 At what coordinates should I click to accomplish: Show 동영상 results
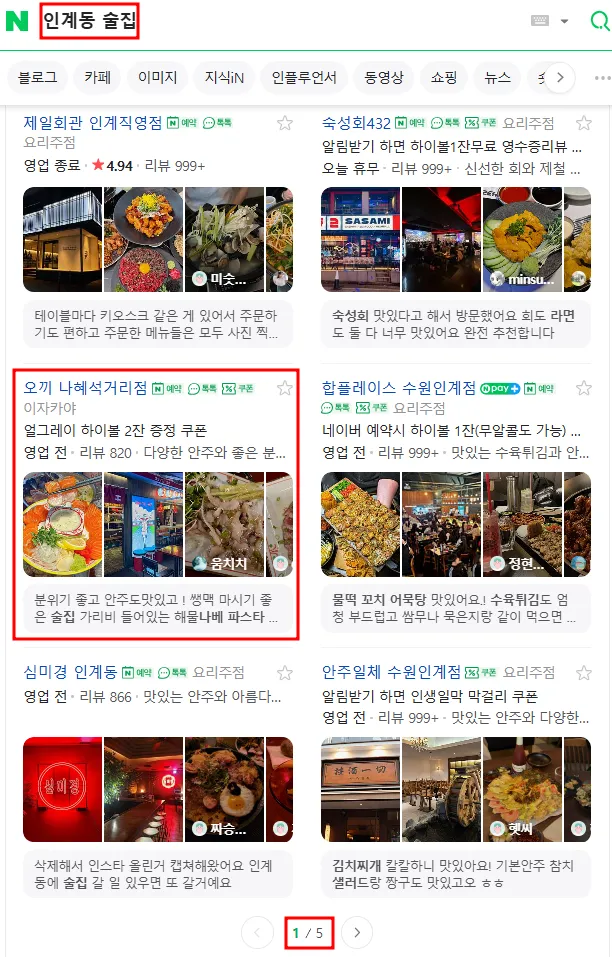click(x=384, y=77)
